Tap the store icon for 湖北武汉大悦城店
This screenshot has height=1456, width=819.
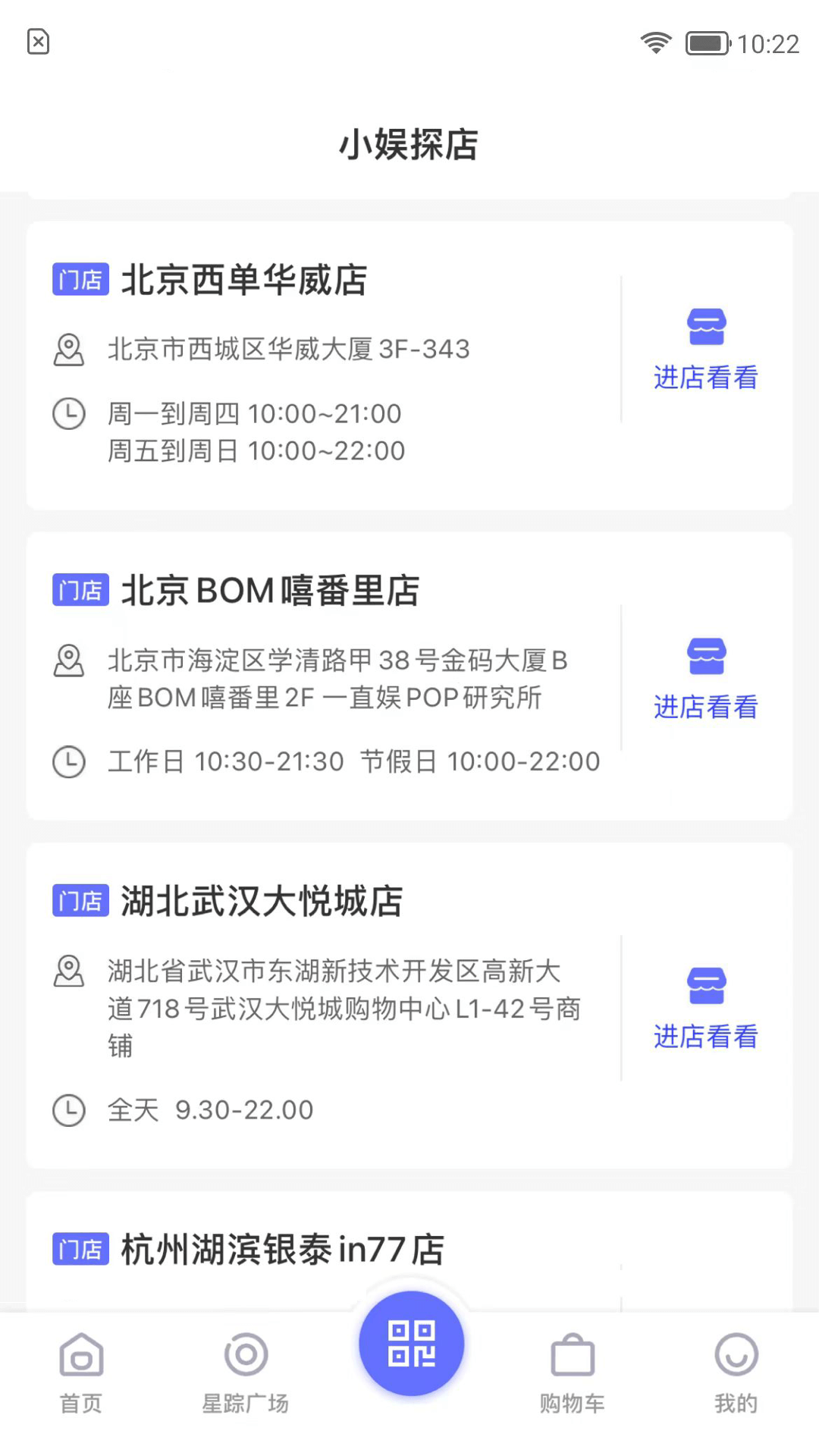point(705,986)
